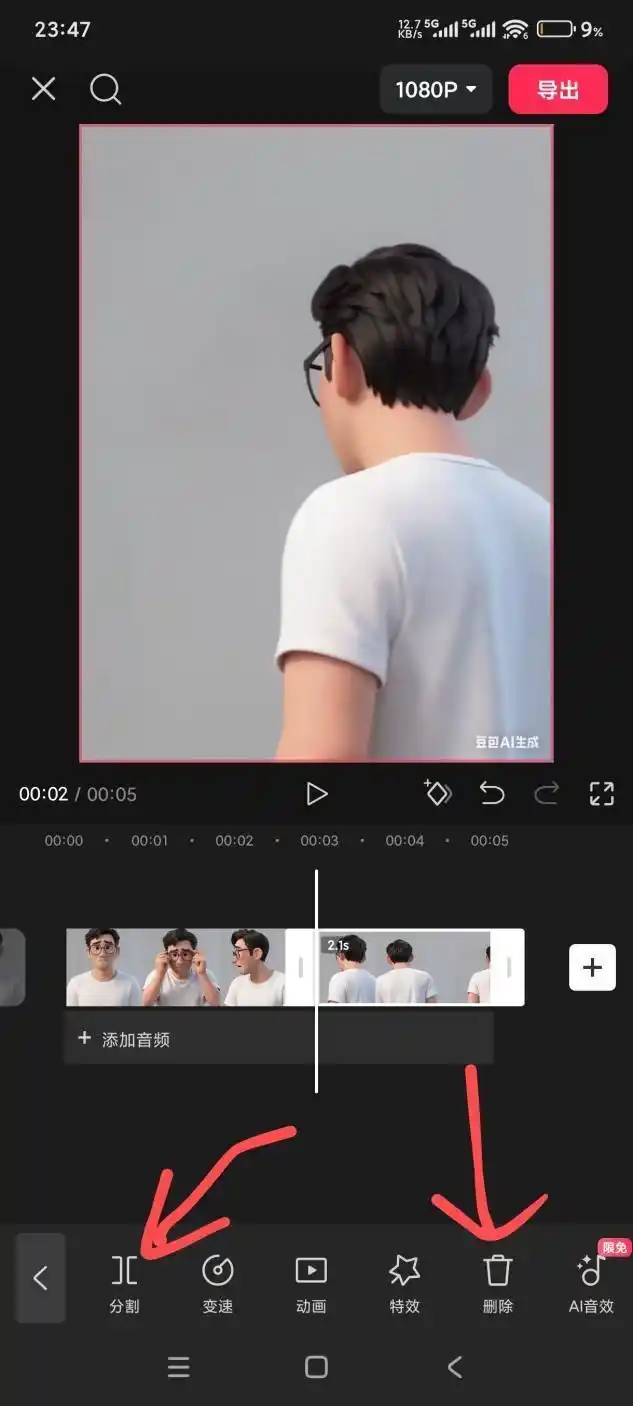
Task: Undo the last edit
Action: pyautogui.click(x=492, y=794)
